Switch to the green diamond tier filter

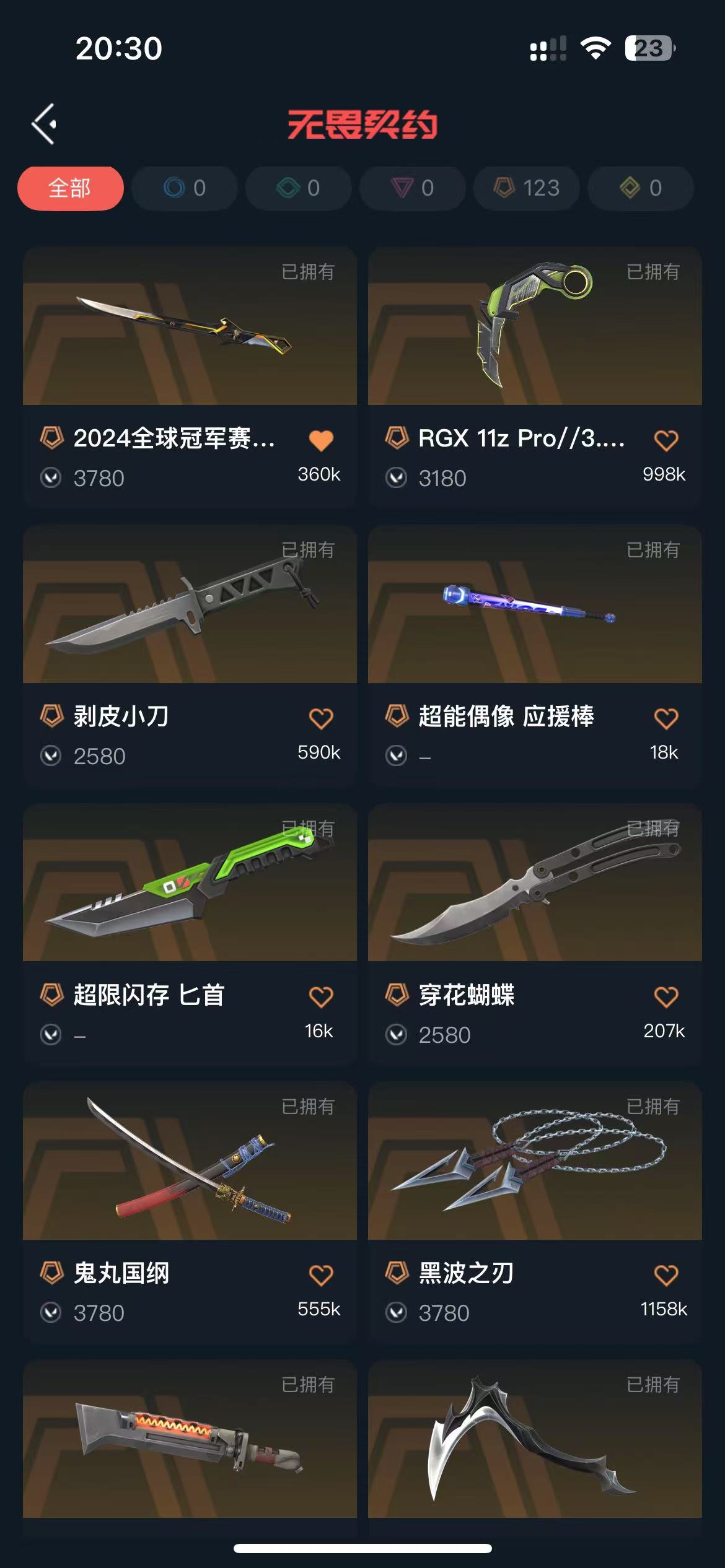point(298,188)
